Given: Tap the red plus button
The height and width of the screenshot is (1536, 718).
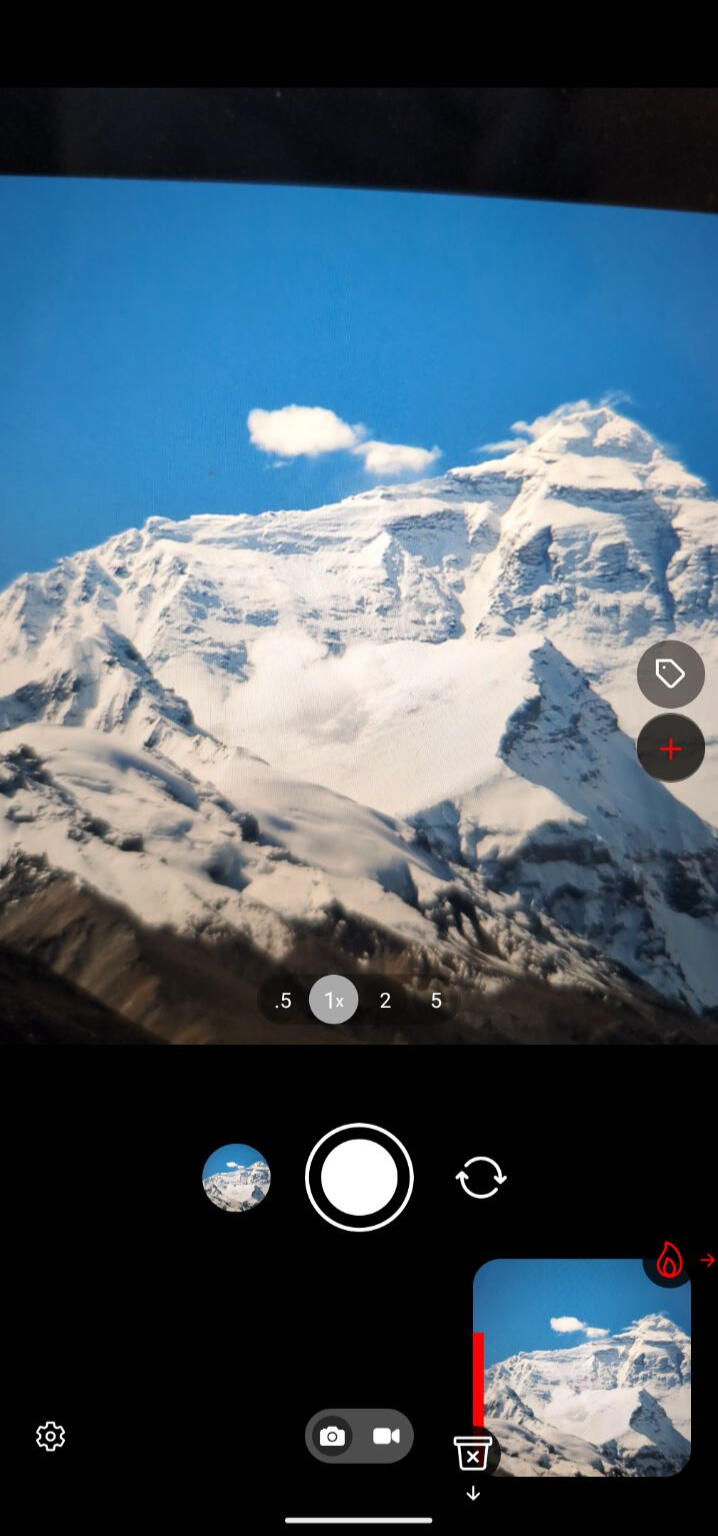Looking at the screenshot, I should pos(670,748).
